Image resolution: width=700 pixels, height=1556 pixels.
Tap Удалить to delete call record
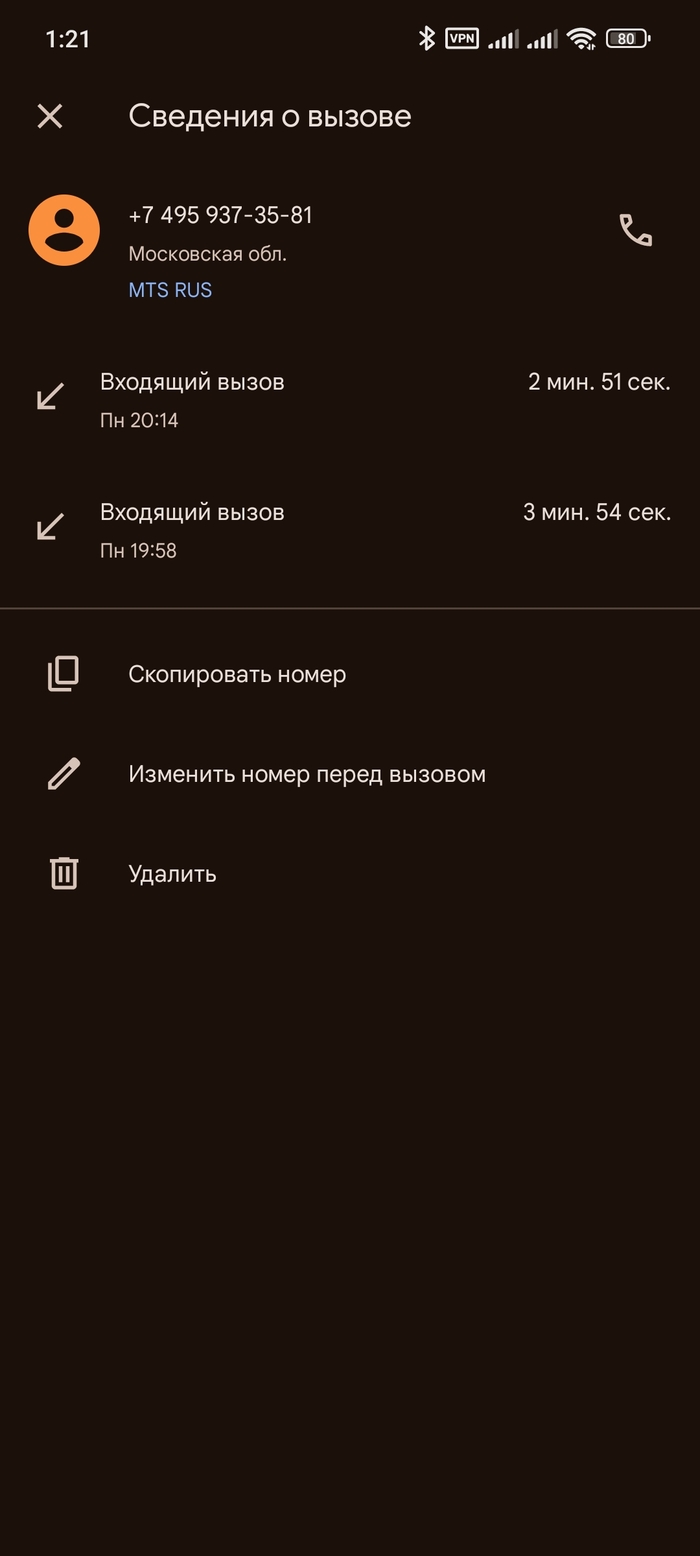[172, 873]
